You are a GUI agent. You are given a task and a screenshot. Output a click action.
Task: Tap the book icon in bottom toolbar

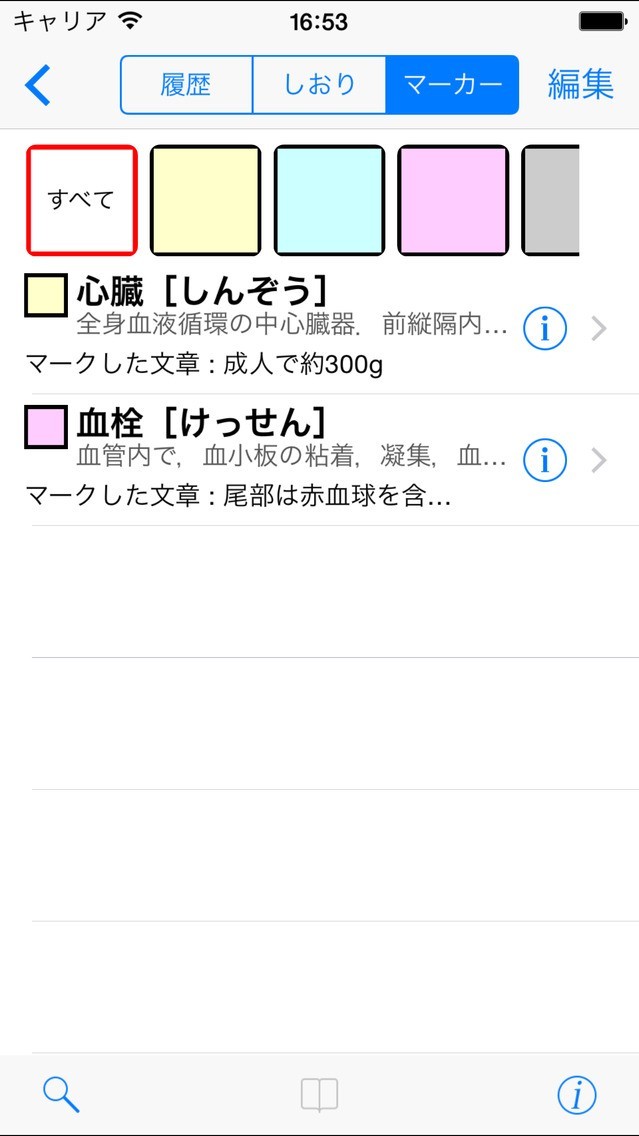tap(319, 1095)
